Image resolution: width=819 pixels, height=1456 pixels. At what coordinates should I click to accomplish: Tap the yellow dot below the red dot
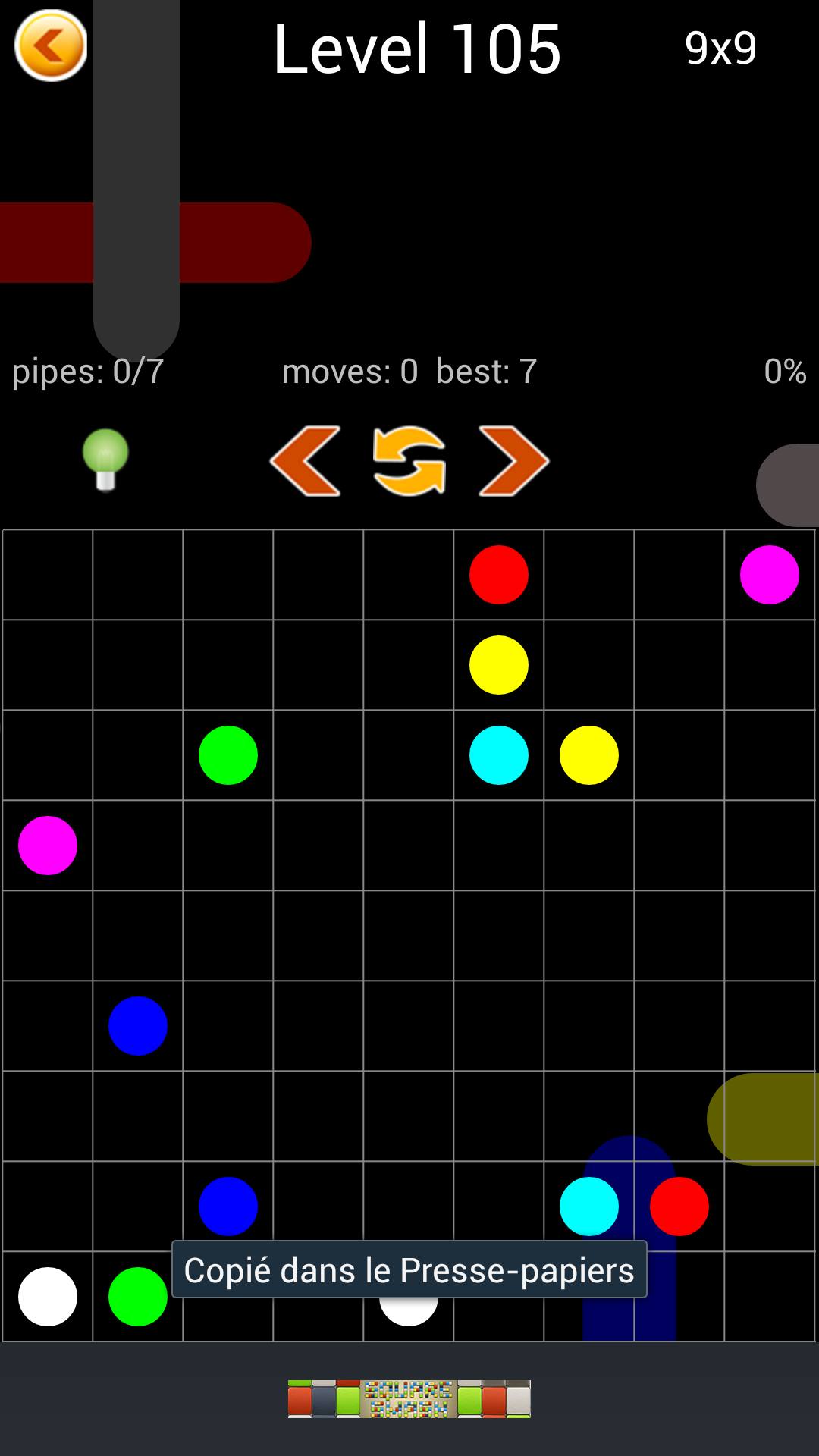point(498,665)
